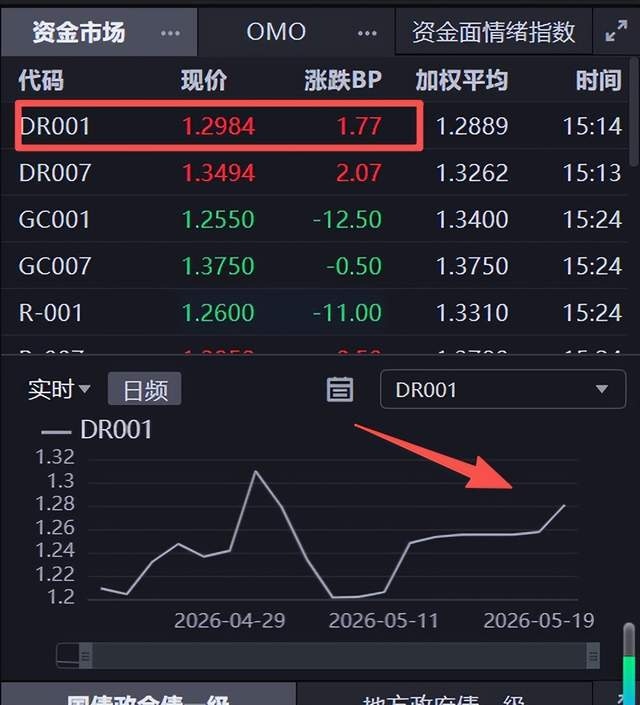The width and height of the screenshot is (640, 705).
Task: Select the R-001 row
Action: click(315, 313)
